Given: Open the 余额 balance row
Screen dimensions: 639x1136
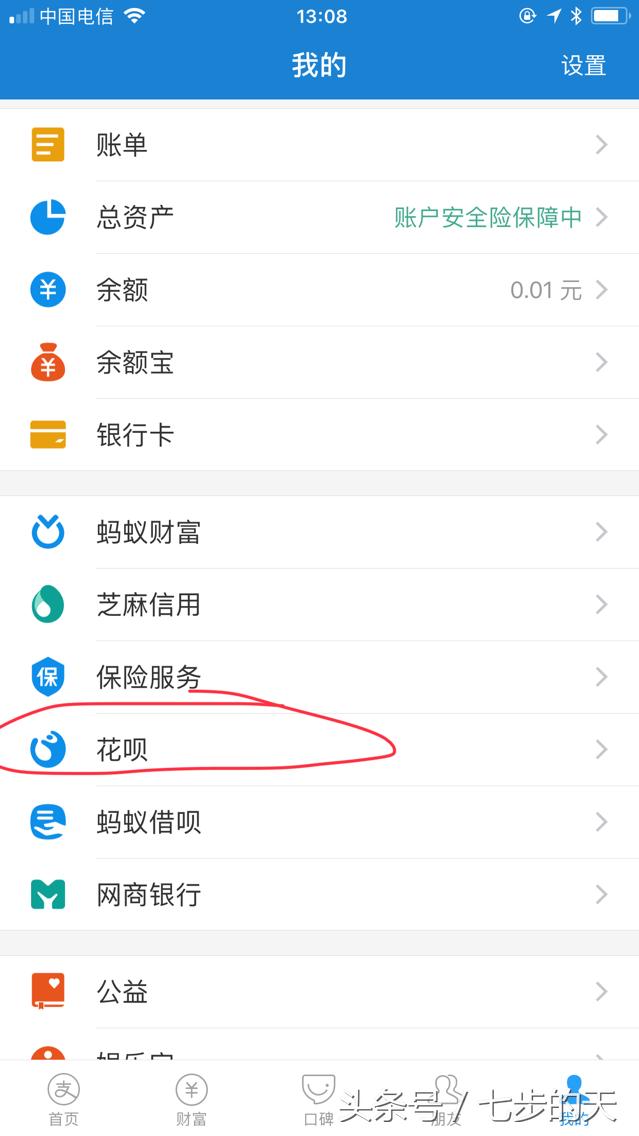Looking at the screenshot, I should pyautogui.click(x=319, y=290).
